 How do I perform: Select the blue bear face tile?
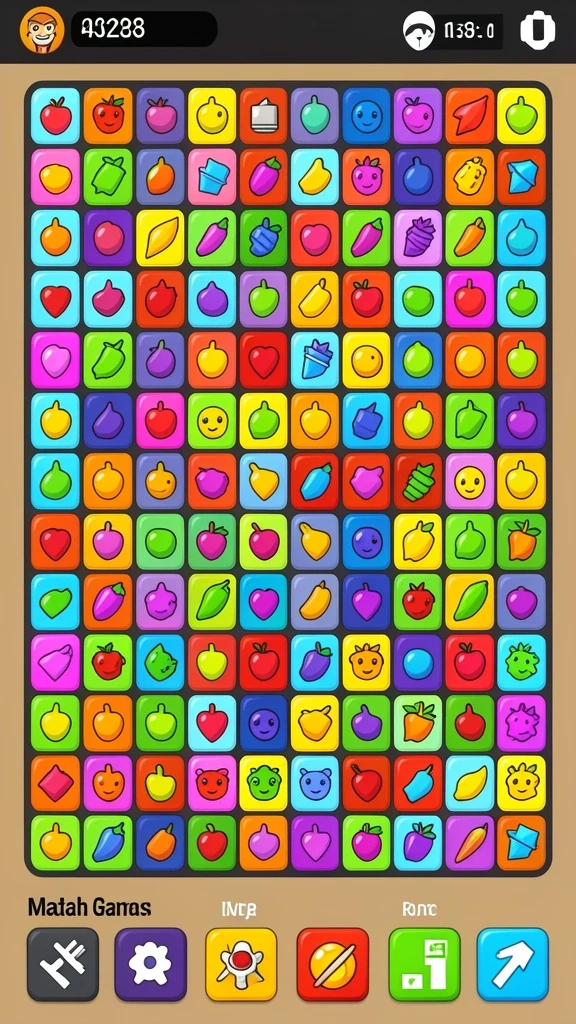pyautogui.click(x=315, y=783)
